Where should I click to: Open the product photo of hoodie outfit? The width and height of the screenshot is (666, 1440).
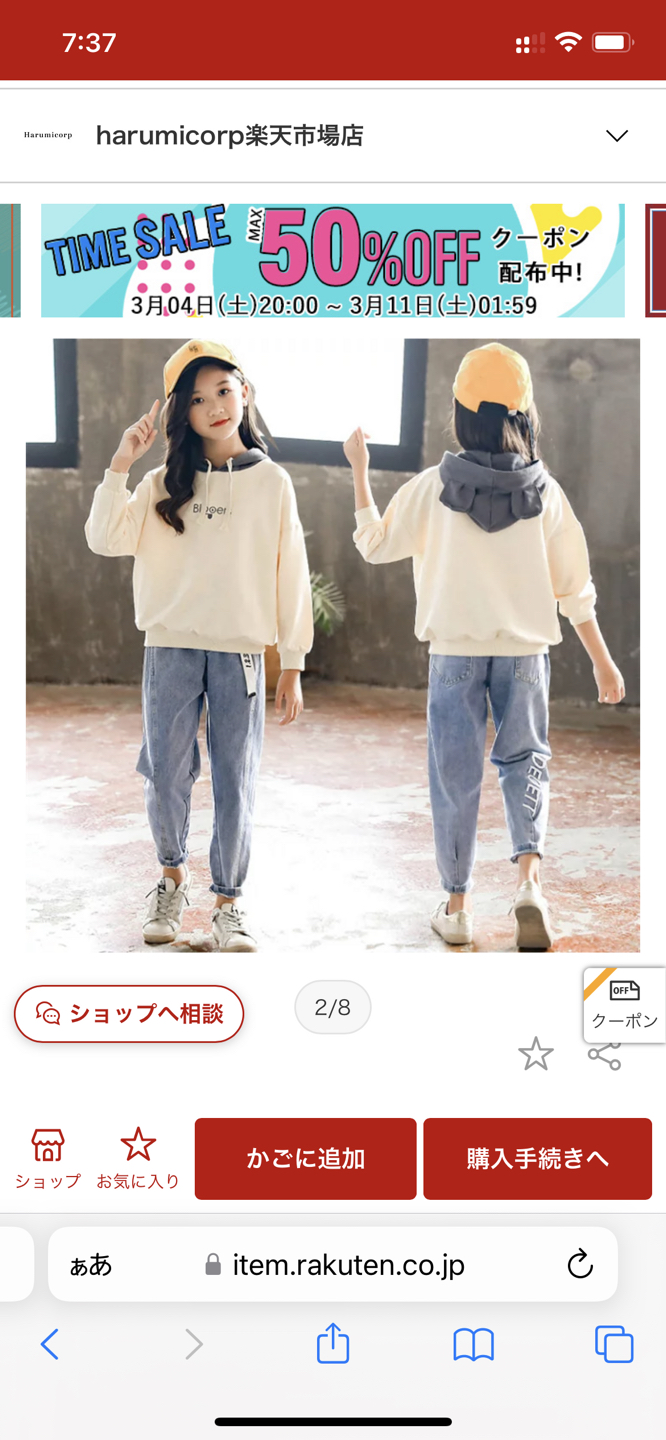[x=332, y=645]
